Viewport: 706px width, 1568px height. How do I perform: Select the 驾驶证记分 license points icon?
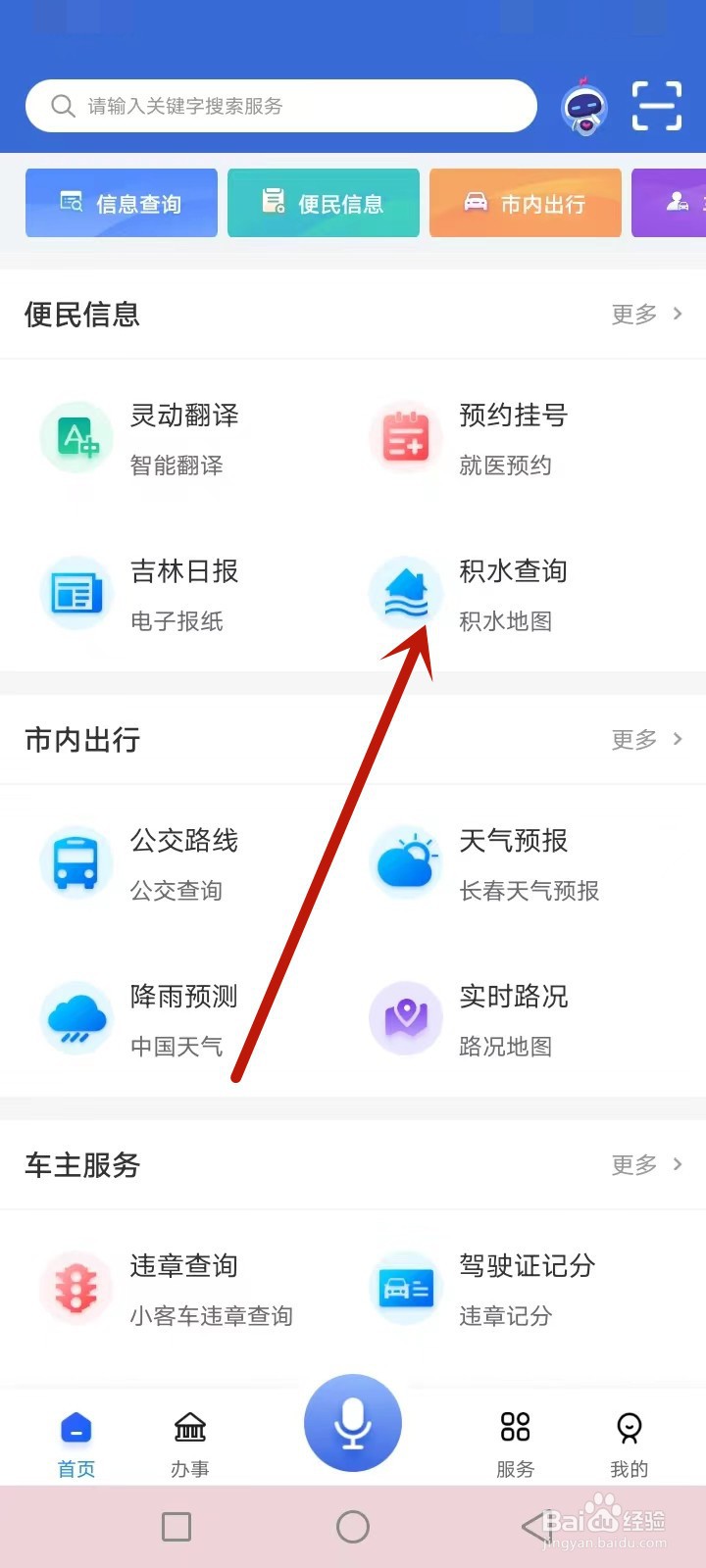pos(406,1289)
